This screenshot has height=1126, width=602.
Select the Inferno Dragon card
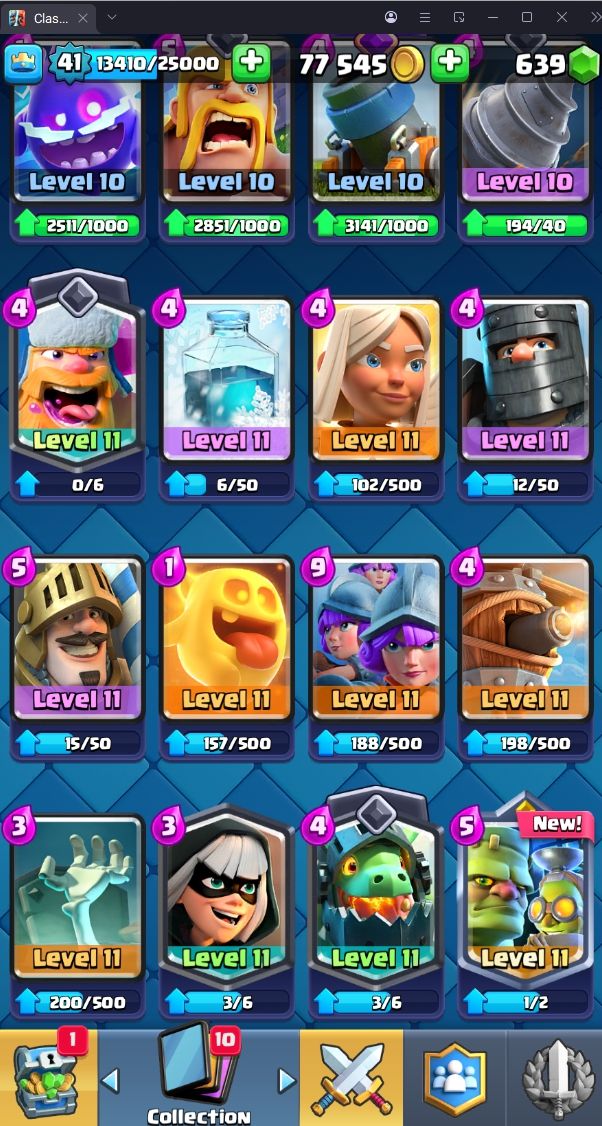tap(375, 900)
